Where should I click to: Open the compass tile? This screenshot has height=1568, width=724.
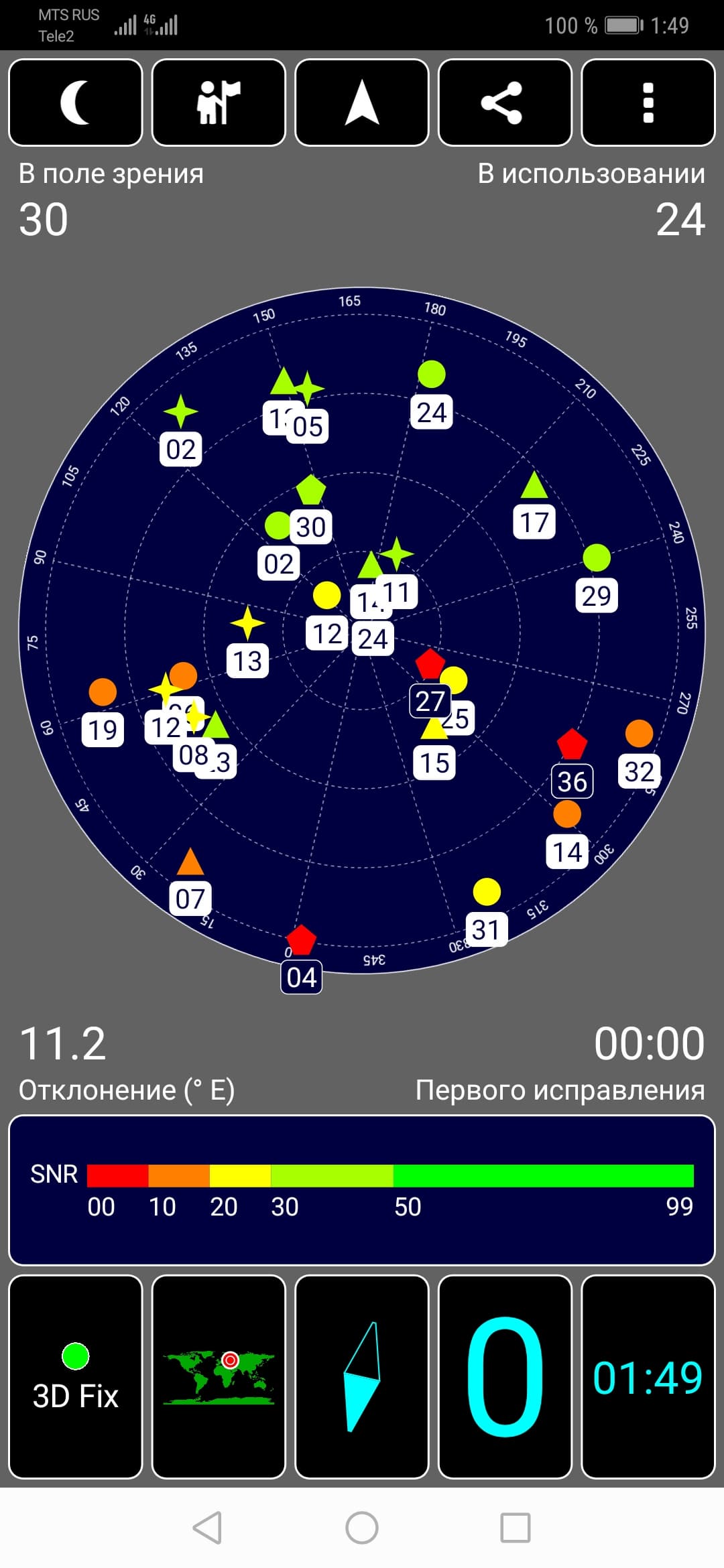[362, 1376]
